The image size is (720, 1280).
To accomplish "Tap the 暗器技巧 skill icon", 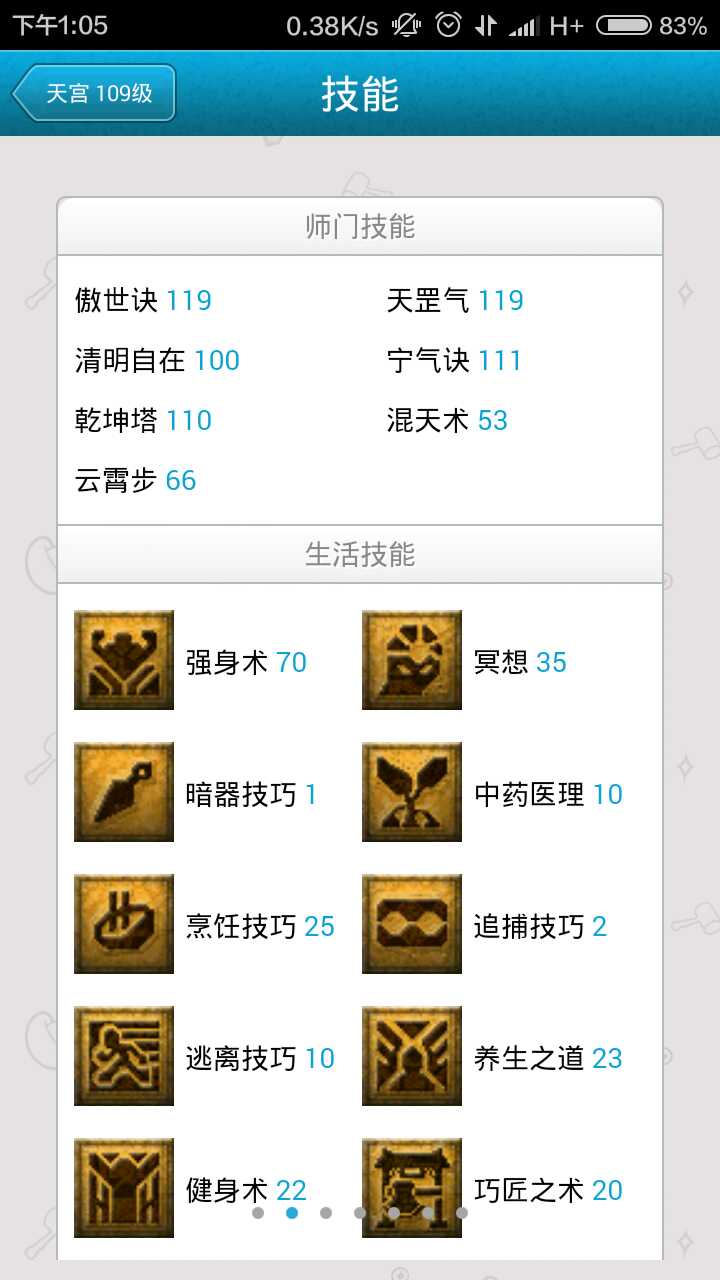I will 124,793.
